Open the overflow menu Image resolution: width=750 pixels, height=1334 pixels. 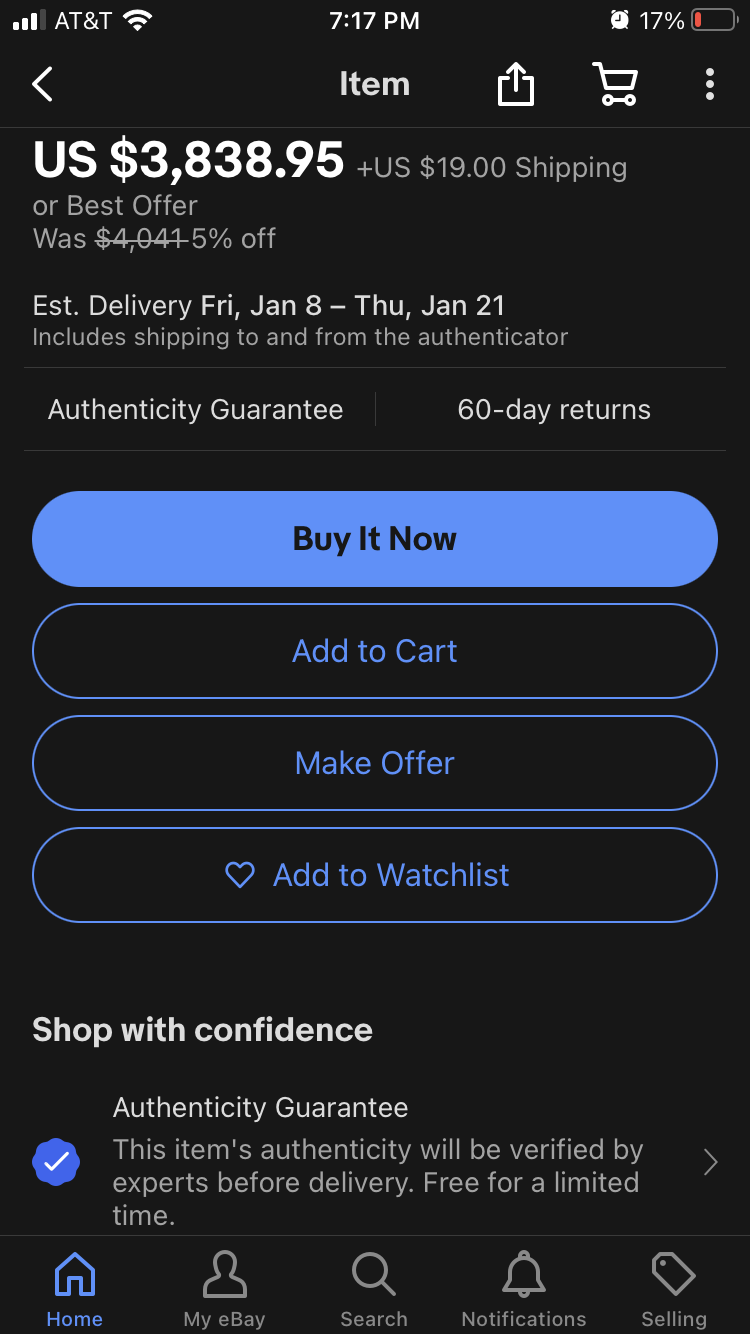click(709, 85)
